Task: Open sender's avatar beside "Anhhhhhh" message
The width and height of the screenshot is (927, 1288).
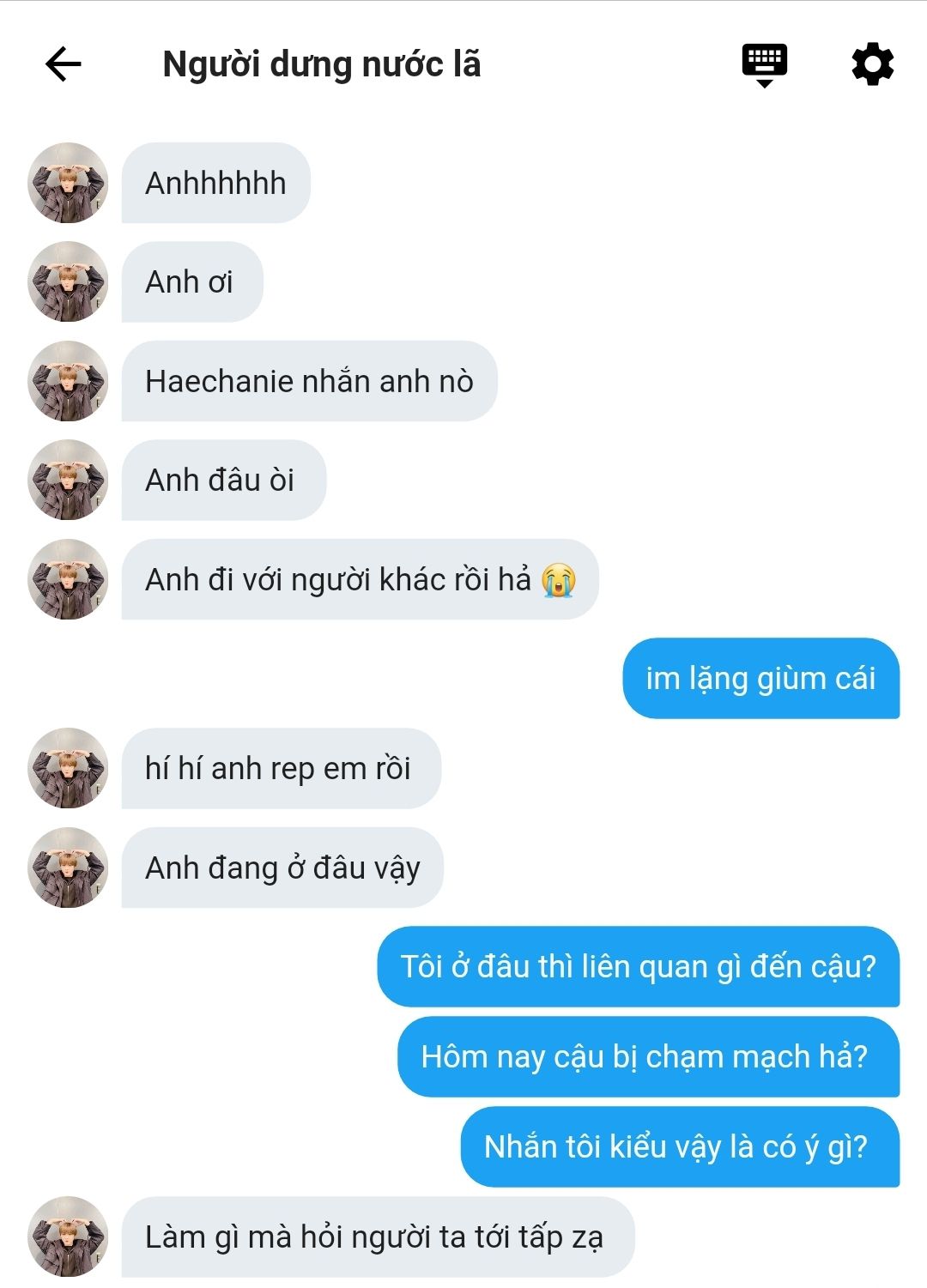Action: point(68,183)
